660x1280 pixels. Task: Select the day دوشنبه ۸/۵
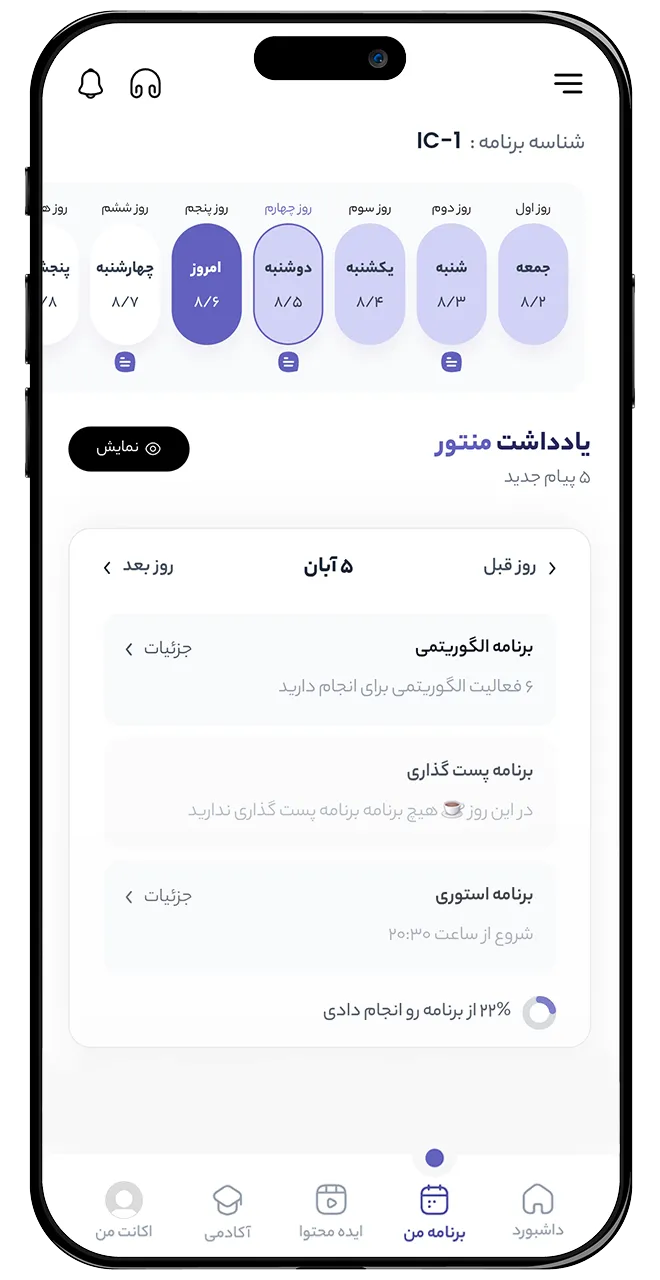click(288, 284)
